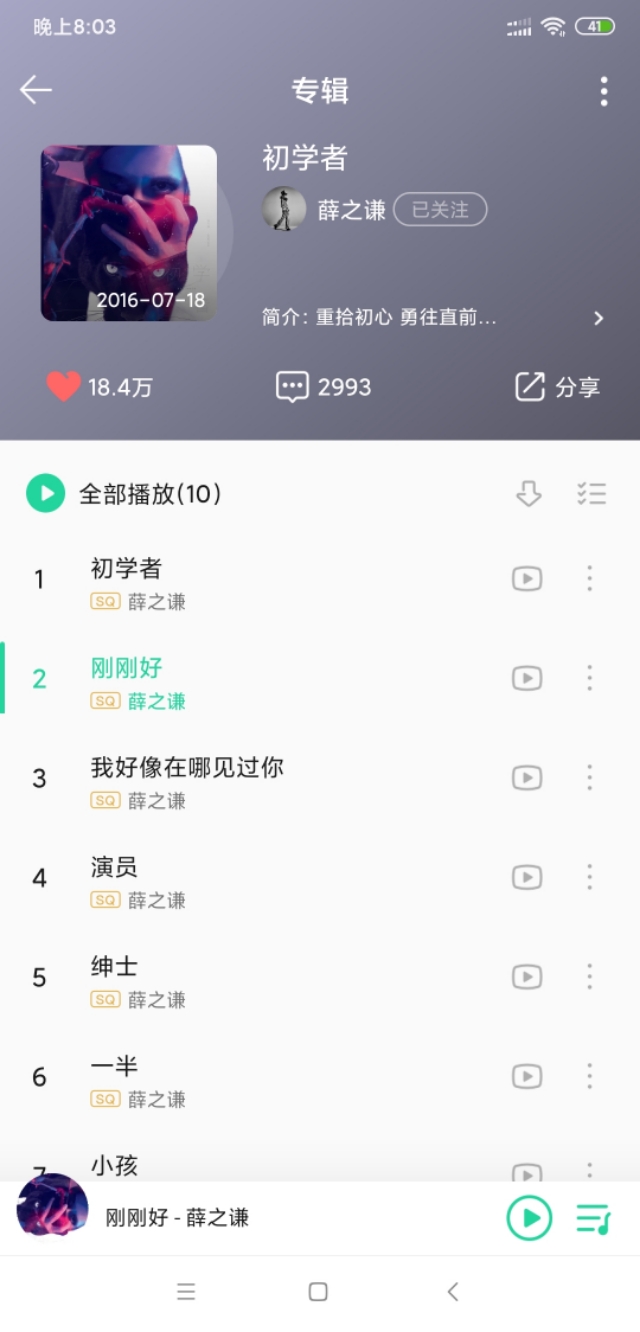Screen dimensions: 640x1332
Task: Watch the video for 刚刚好
Action: click(527, 678)
